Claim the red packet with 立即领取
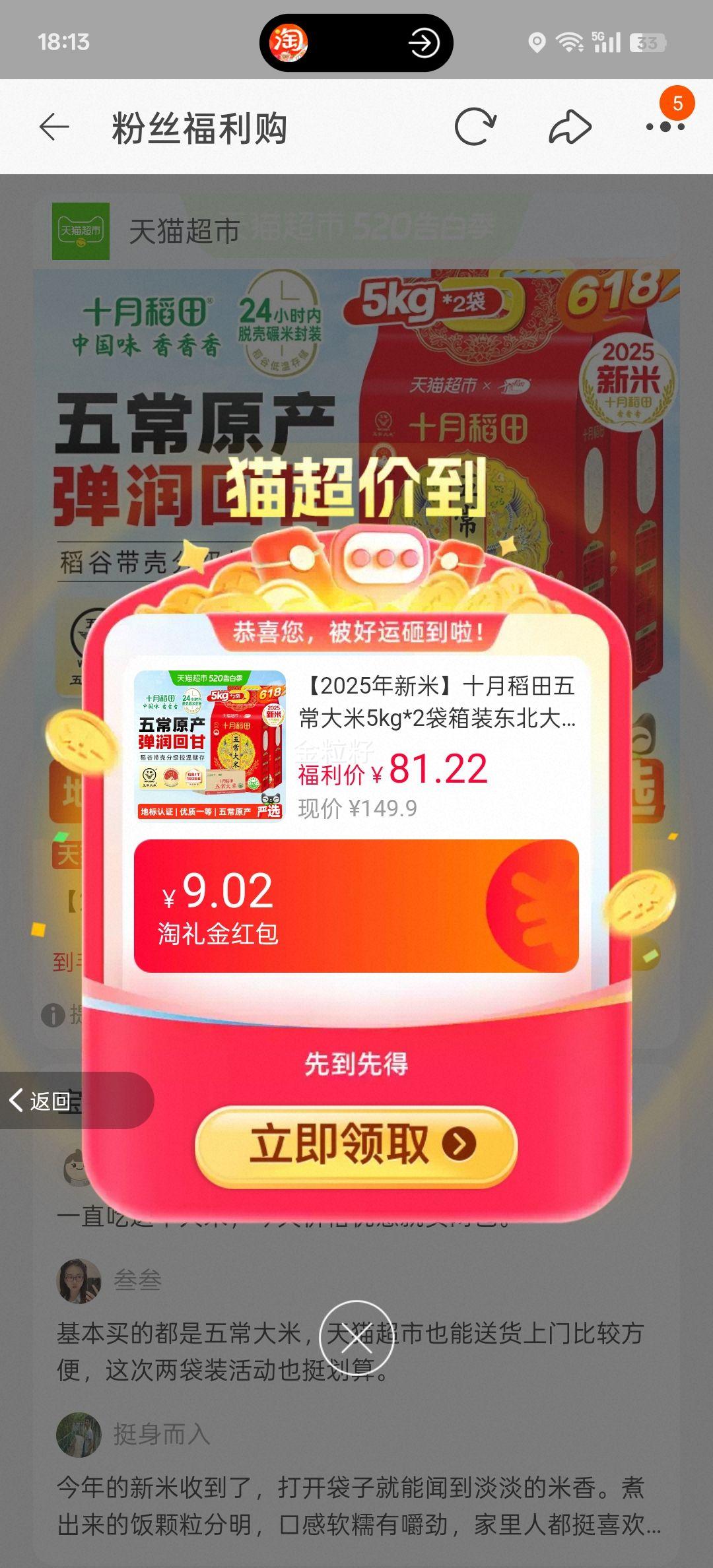The width and height of the screenshot is (713, 1568). [x=356, y=1145]
